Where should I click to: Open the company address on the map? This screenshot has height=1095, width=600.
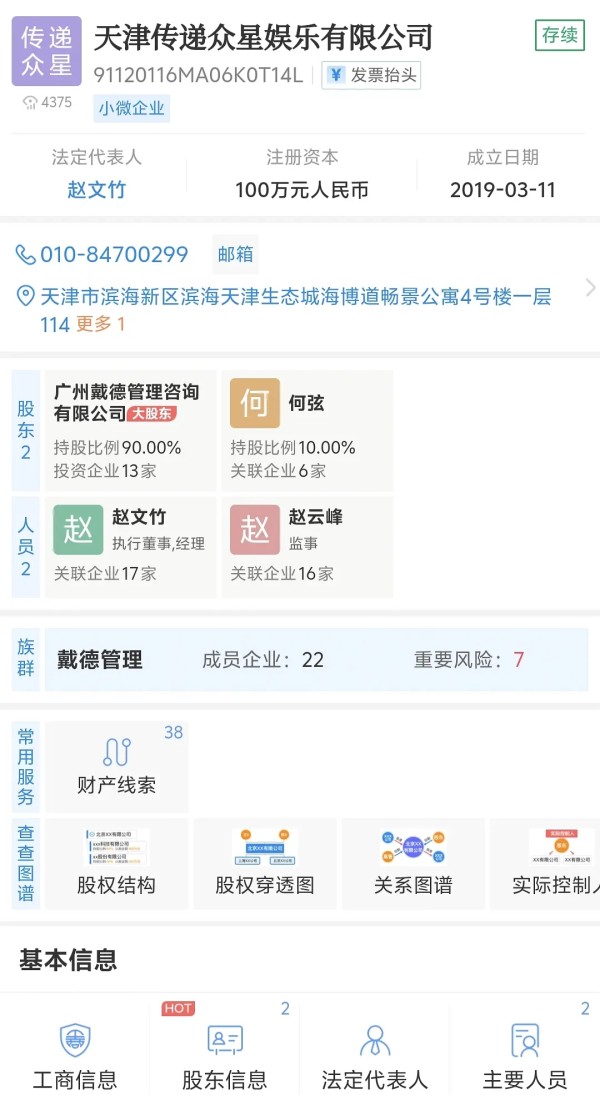(290, 297)
